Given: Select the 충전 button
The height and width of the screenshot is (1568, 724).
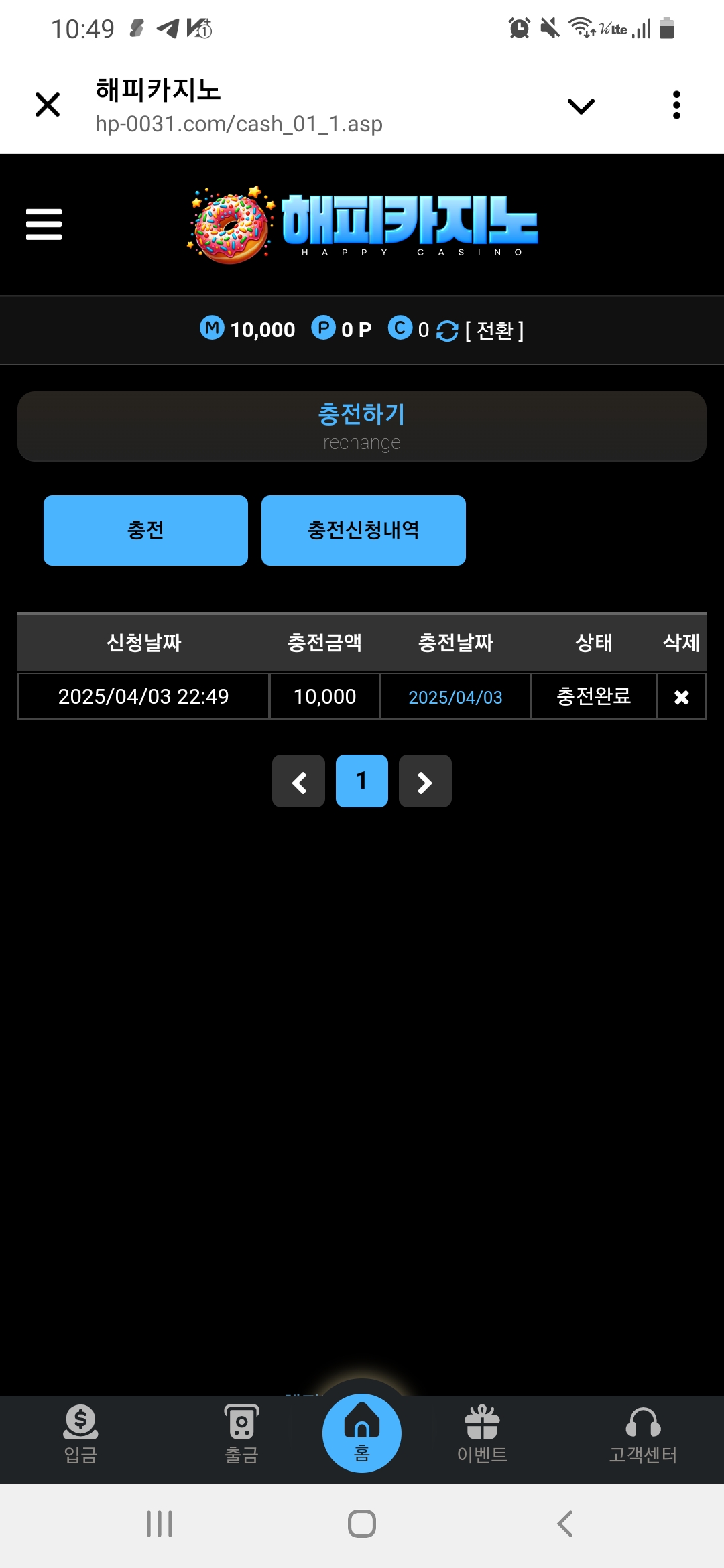Looking at the screenshot, I should pyautogui.click(x=145, y=530).
